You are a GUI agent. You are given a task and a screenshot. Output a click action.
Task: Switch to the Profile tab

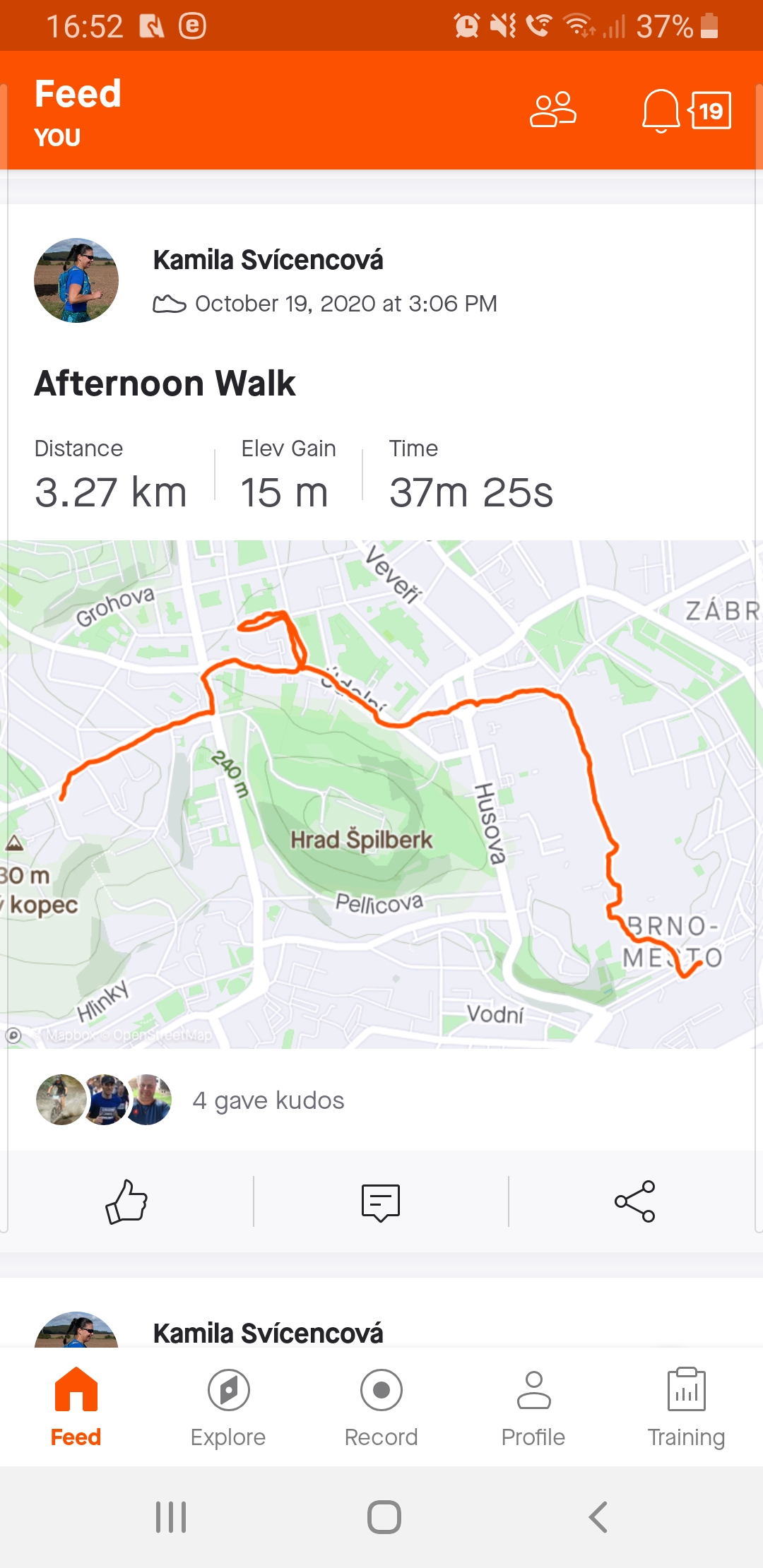[533, 1407]
